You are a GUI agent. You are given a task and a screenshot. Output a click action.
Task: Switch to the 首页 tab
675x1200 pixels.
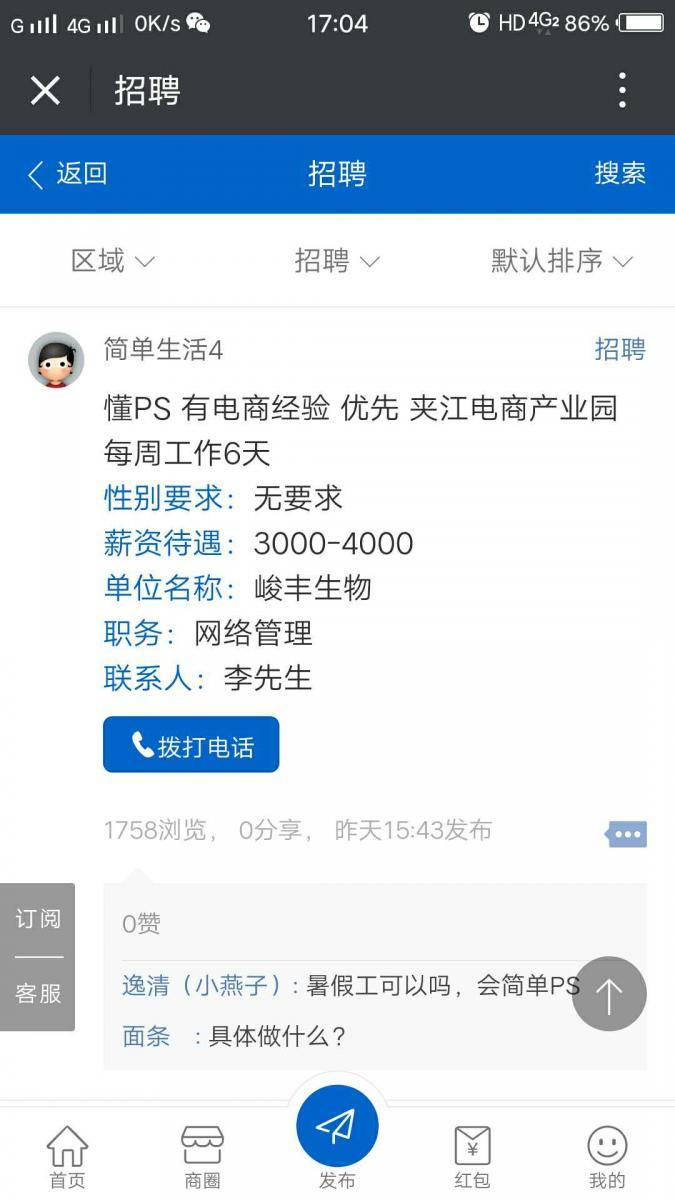67,1157
